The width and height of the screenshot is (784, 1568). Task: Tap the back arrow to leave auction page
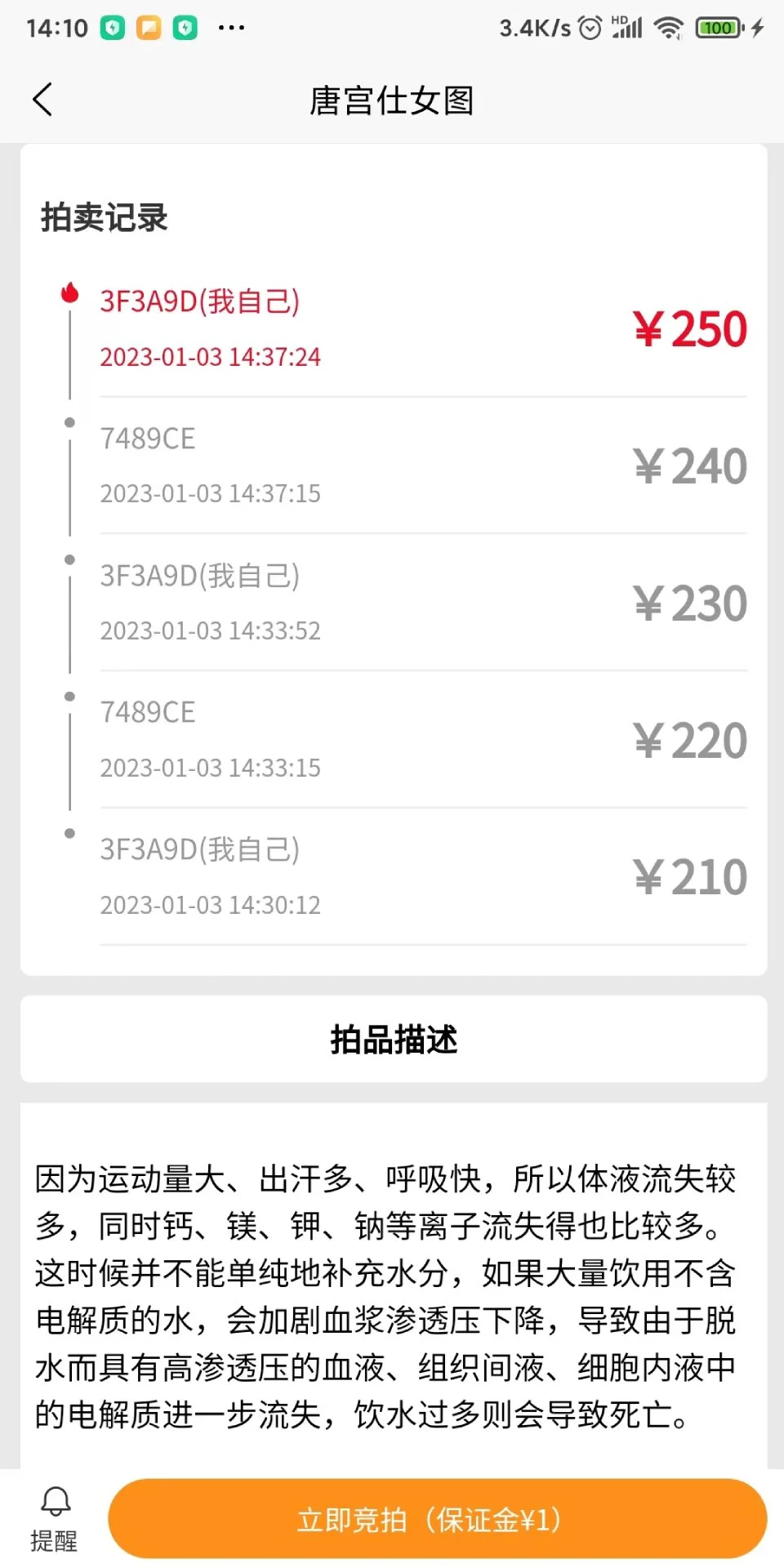pos(42,99)
